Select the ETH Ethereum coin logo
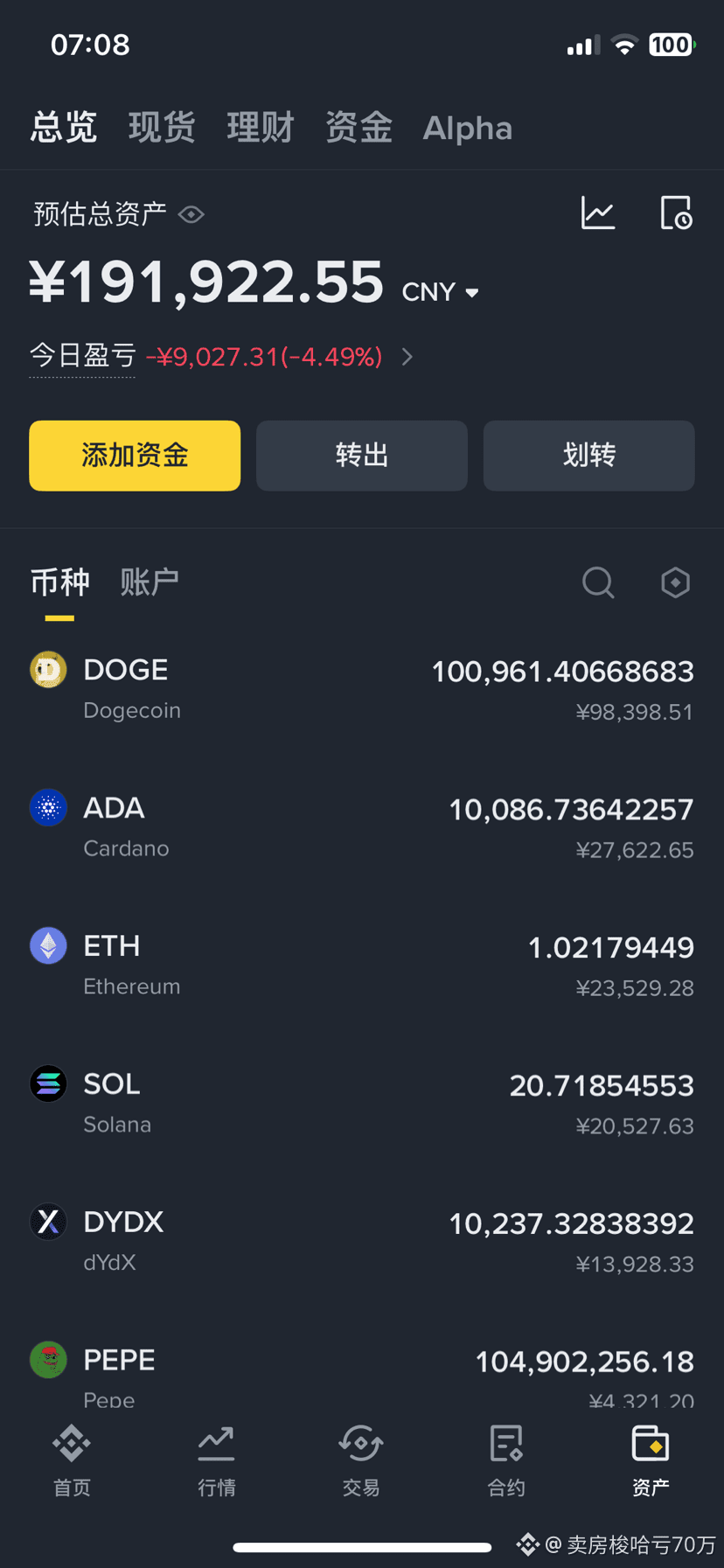 tap(48, 945)
